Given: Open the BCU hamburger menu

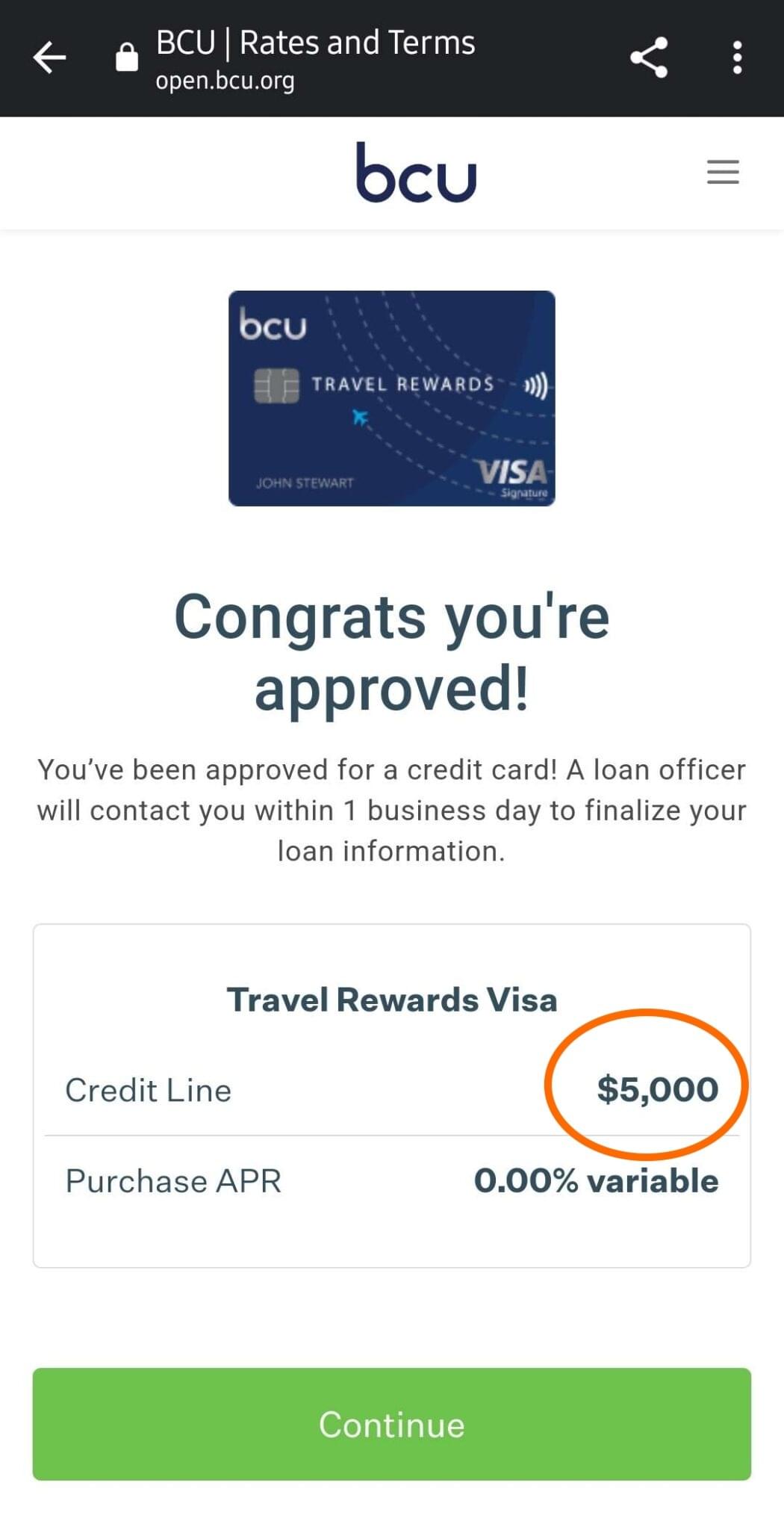Looking at the screenshot, I should coord(722,172).
